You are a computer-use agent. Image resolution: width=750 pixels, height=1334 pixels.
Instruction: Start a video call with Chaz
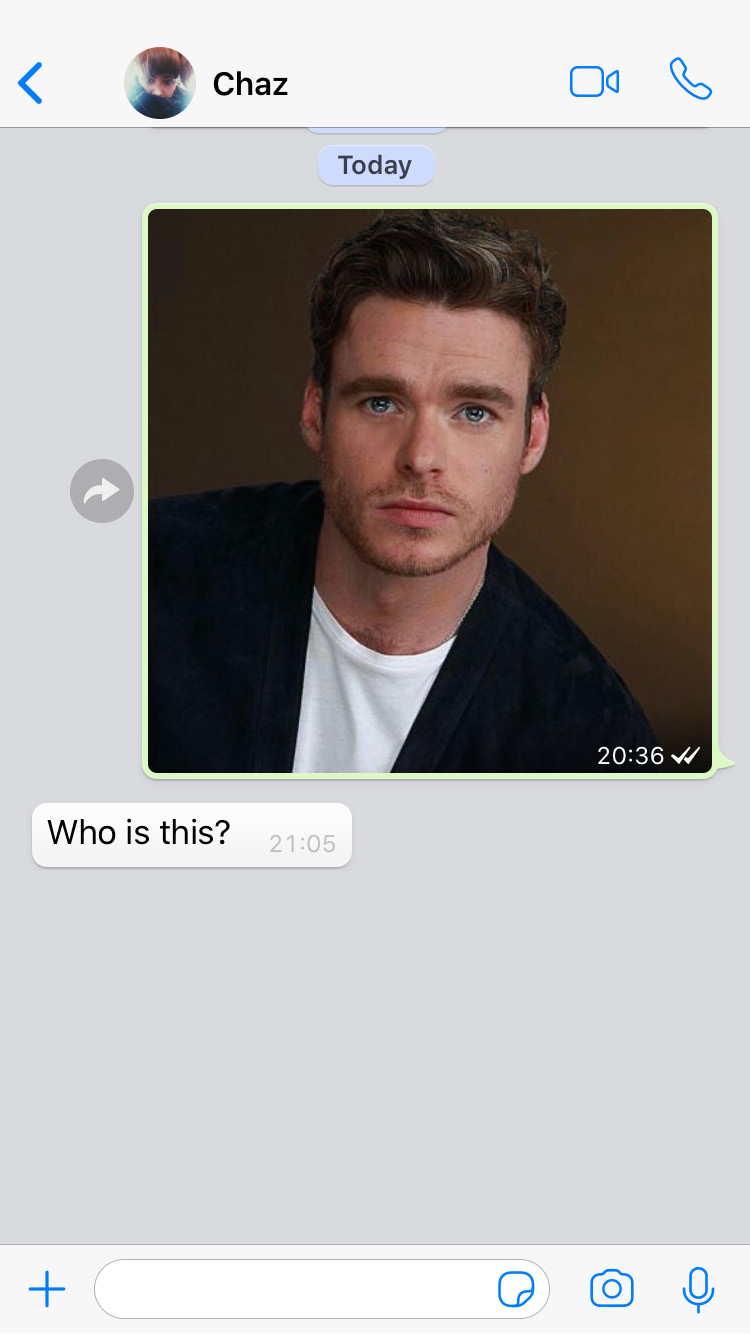pyautogui.click(x=594, y=82)
